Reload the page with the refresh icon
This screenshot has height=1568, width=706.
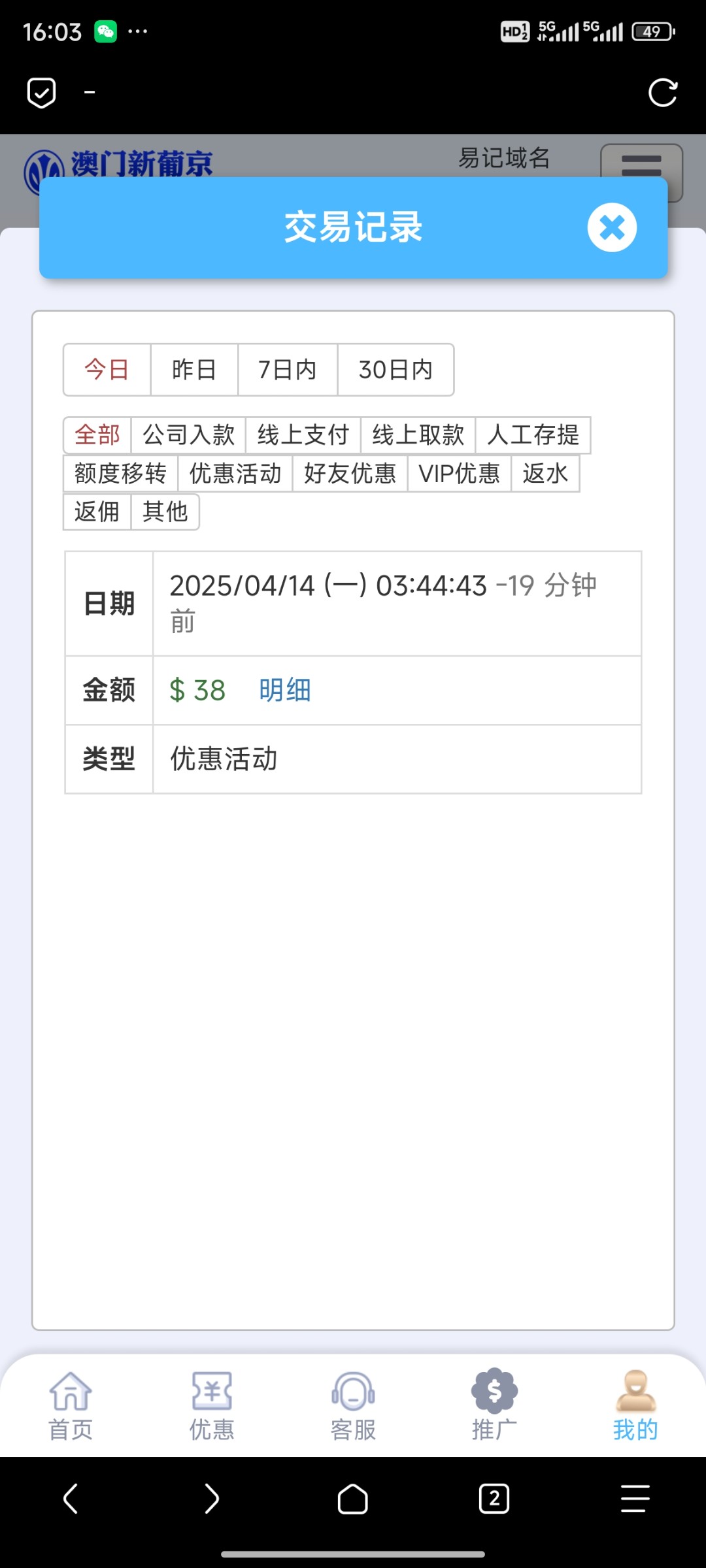[x=662, y=93]
